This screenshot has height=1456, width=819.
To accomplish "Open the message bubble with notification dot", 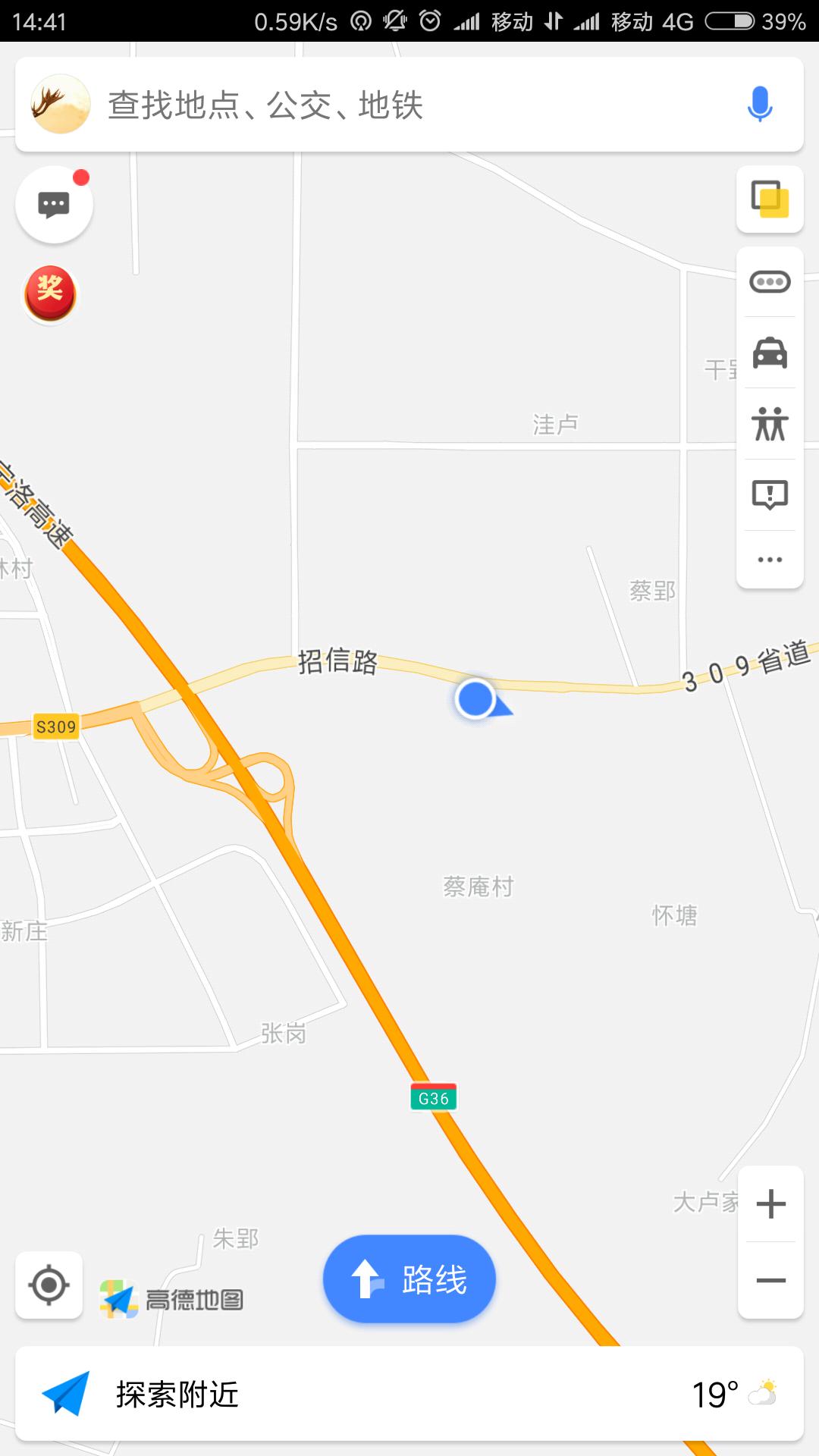I will (x=53, y=205).
